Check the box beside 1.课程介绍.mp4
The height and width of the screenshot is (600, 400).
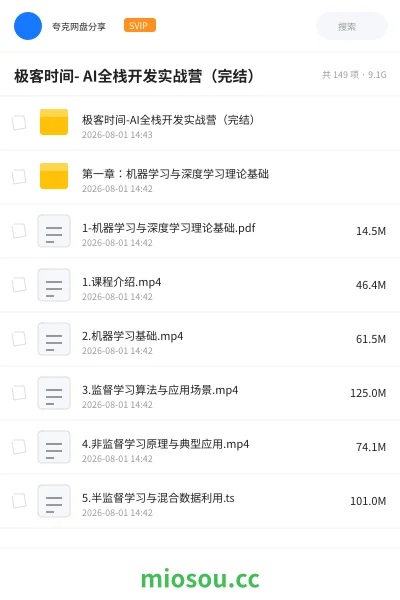pyautogui.click(x=19, y=285)
